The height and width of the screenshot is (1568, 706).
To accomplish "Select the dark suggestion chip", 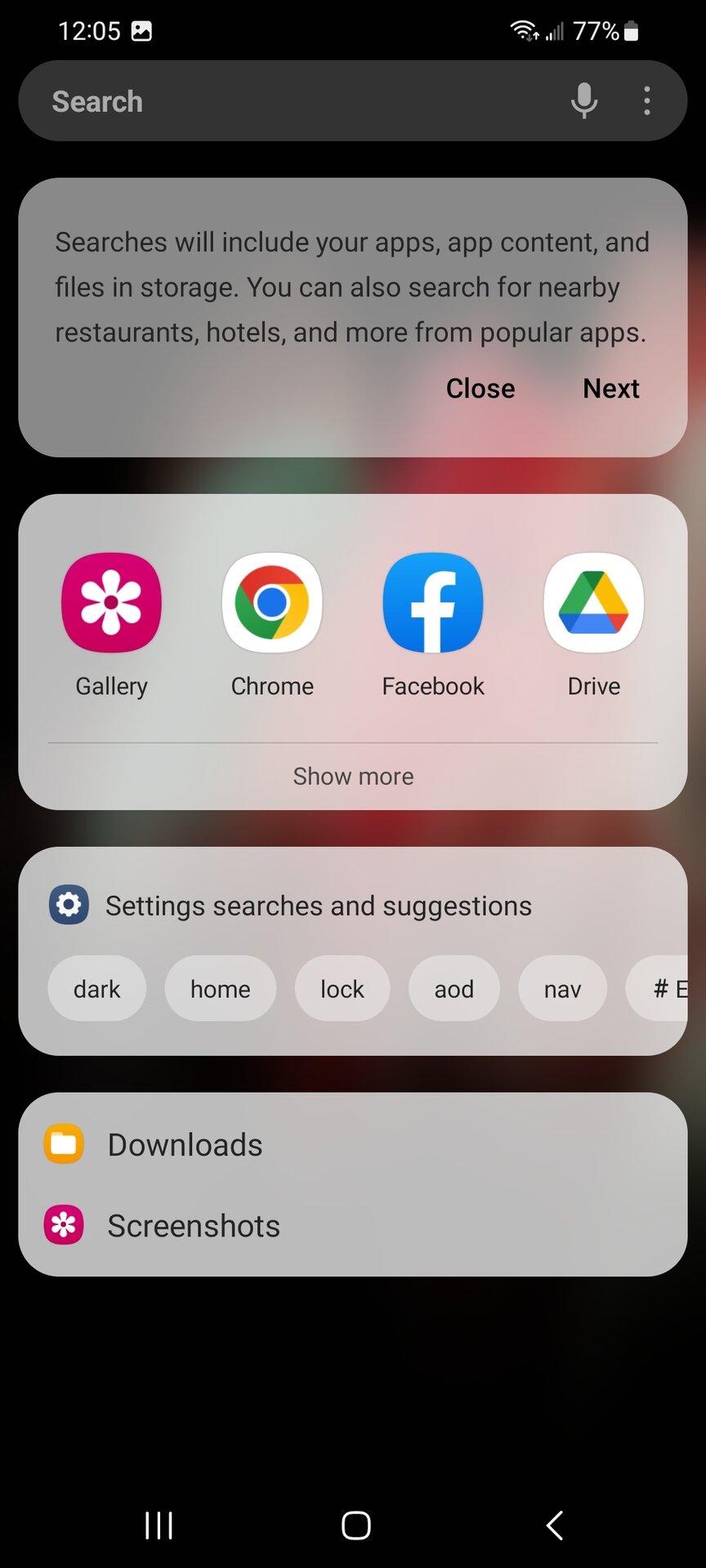I will pos(97,989).
